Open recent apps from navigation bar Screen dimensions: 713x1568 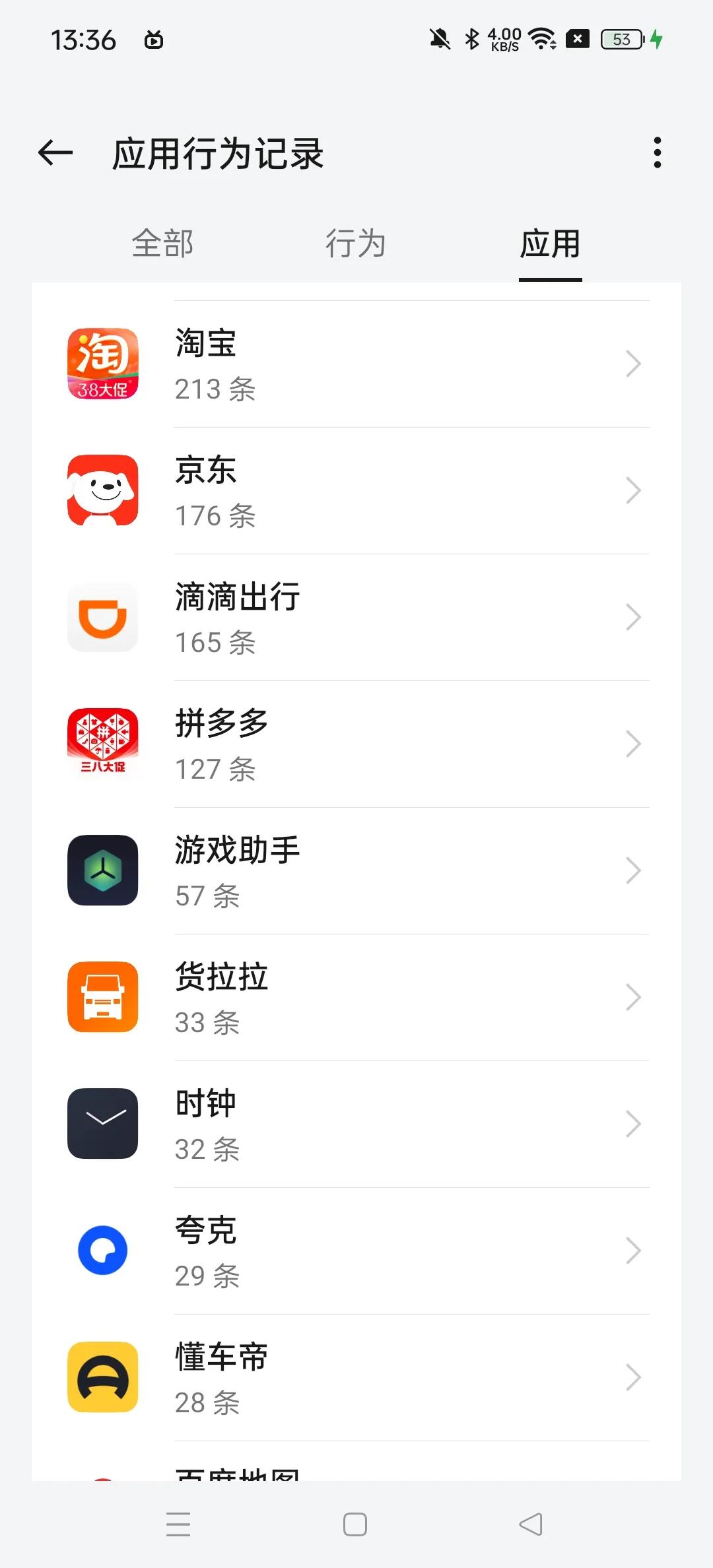[178, 1524]
